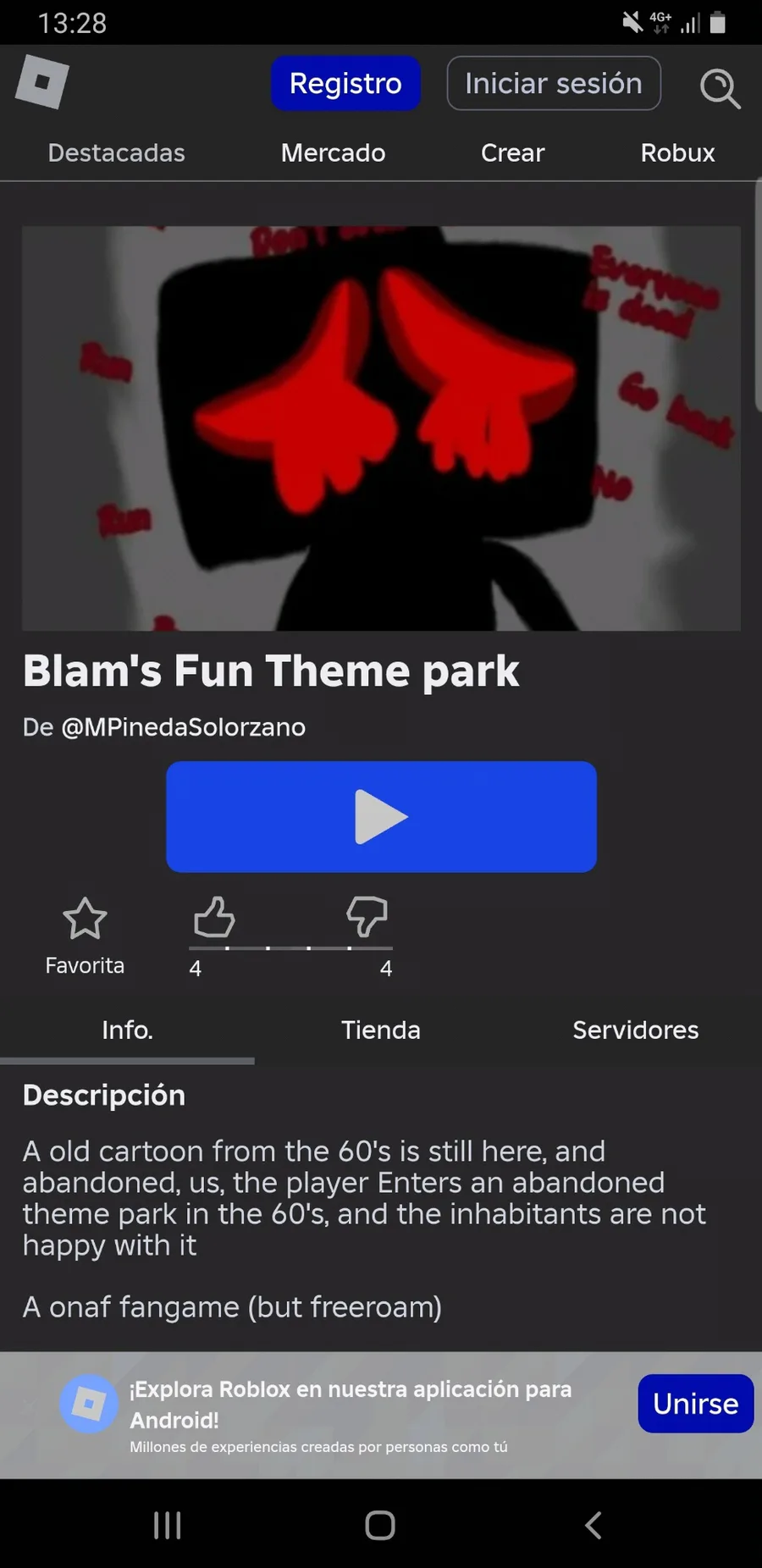762x1568 pixels.
Task: Switch to the Tienda tab
Action: coord(381,1030)
